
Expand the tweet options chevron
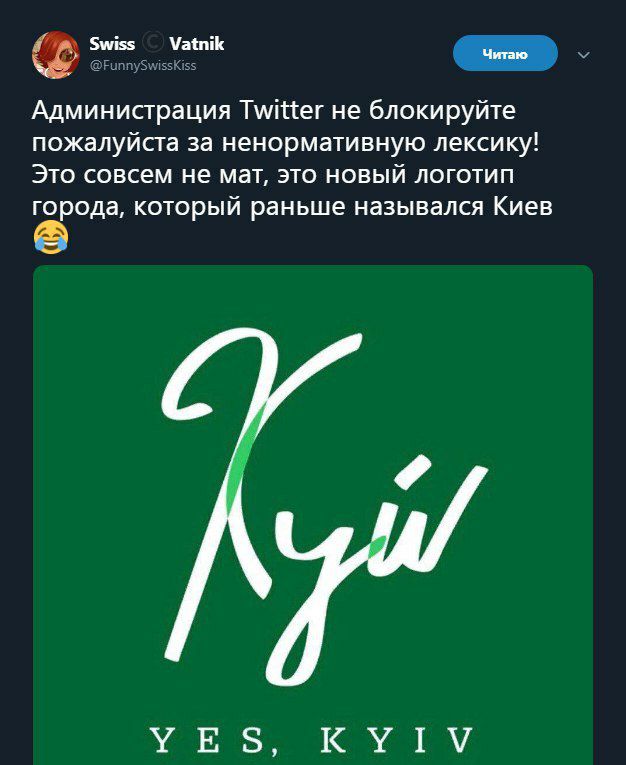pos(585,55)
